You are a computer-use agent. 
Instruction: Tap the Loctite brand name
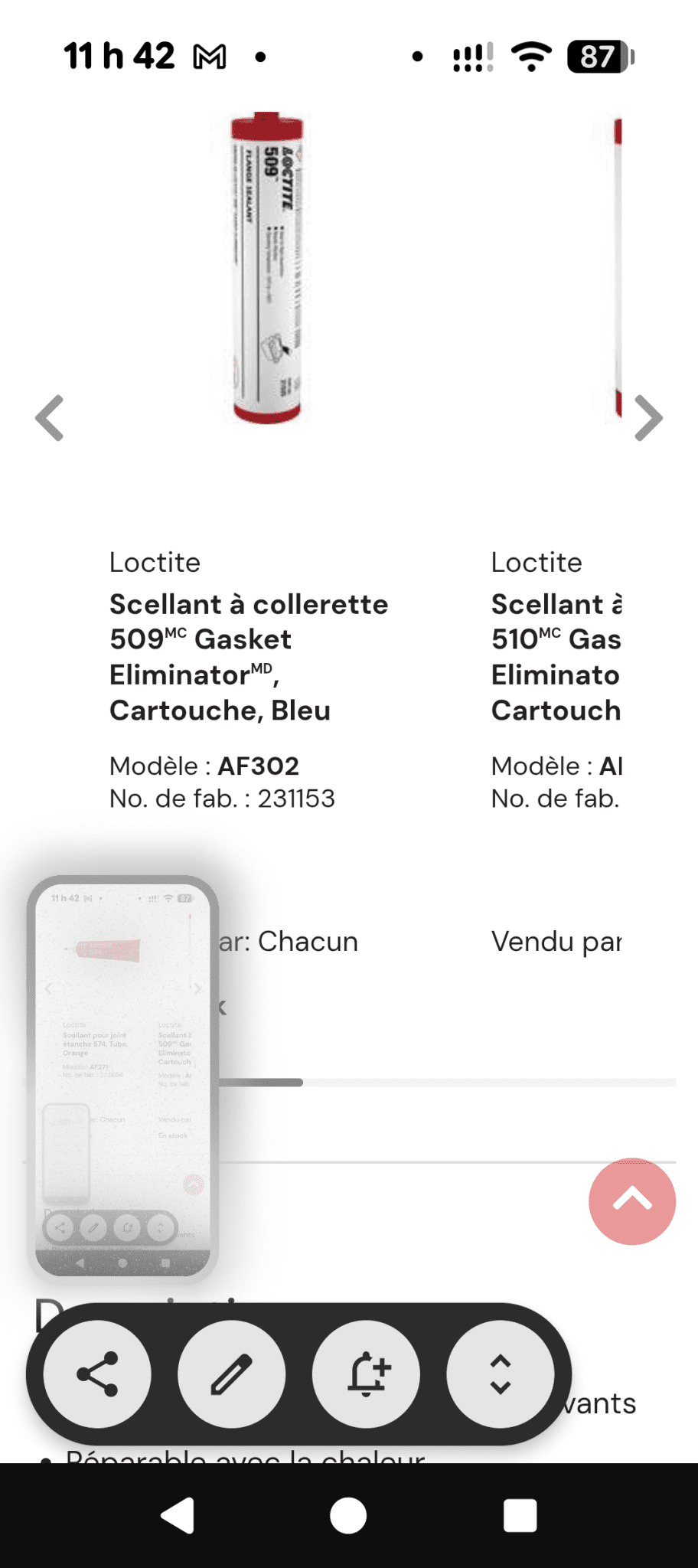pos(155,563)
